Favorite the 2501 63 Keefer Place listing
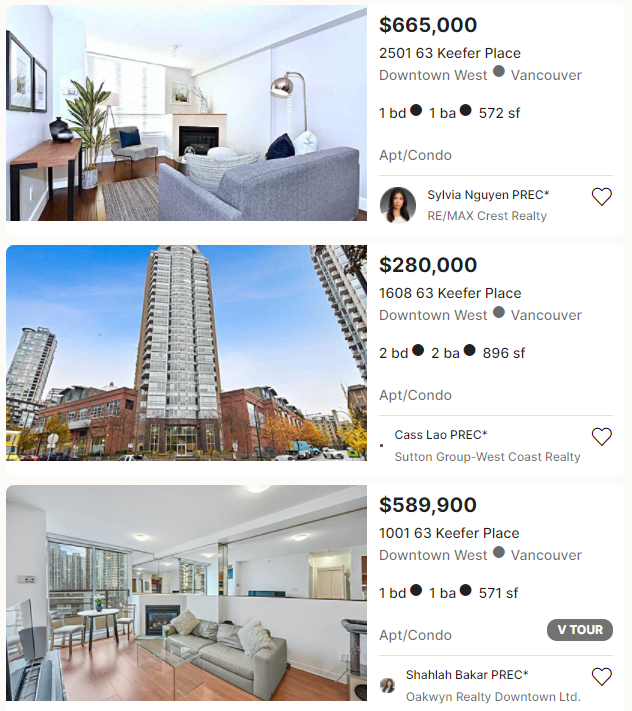 click(601, 197)
